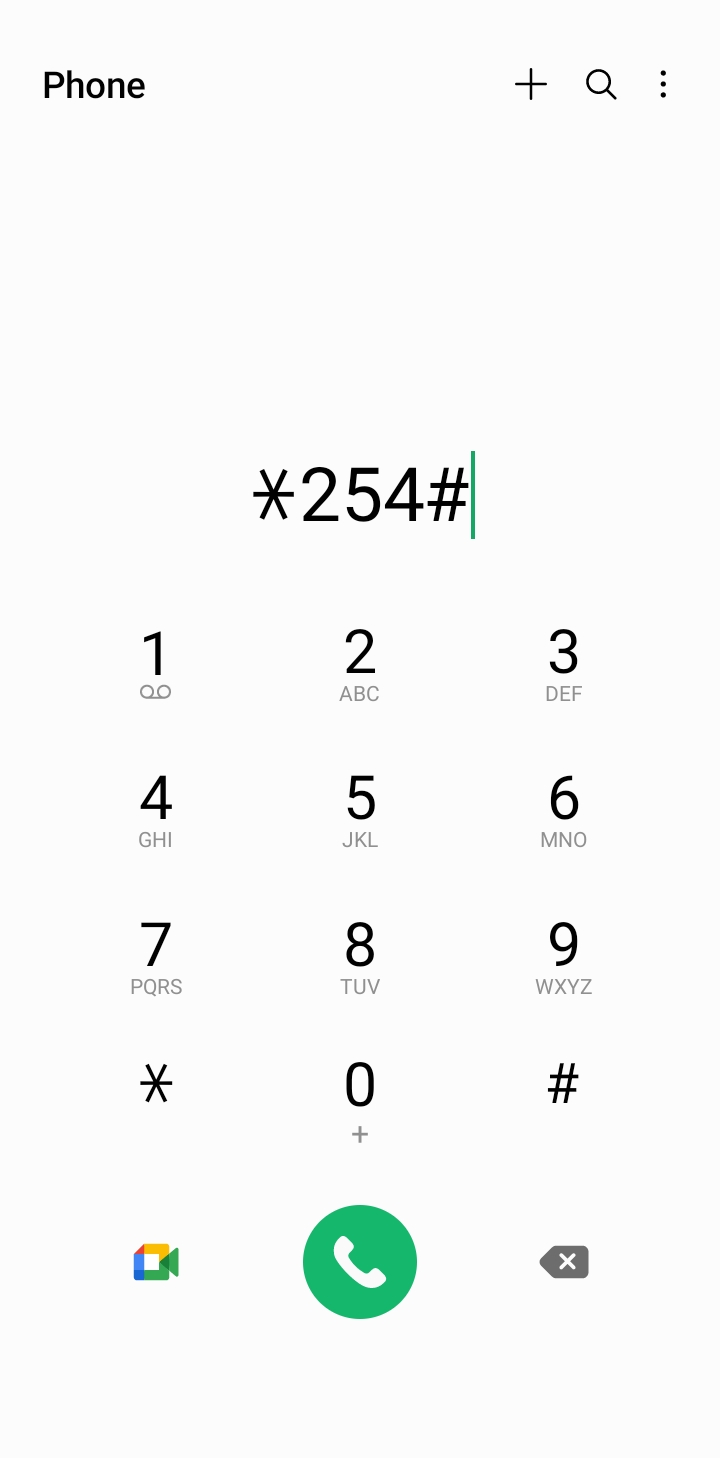Tap keypad number 6 MNO
Viewport: 720px width, 1458px height.
pos(564,811)
